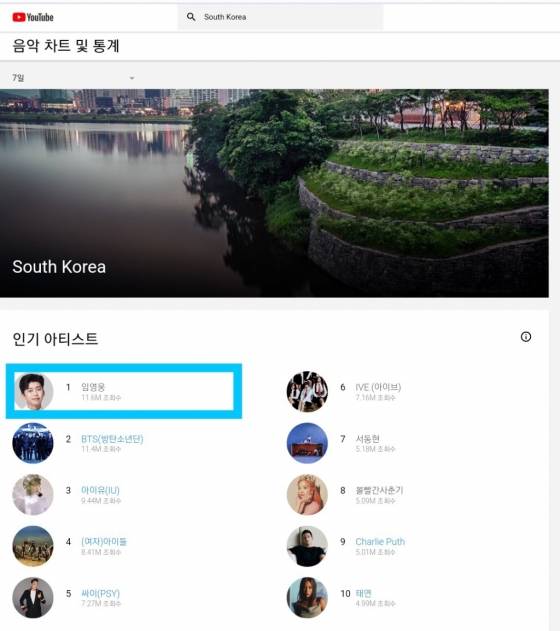Open IVE (아이브) artist entry
The width and height of the screenshot is (560, 631).
[x=378, y=387]
